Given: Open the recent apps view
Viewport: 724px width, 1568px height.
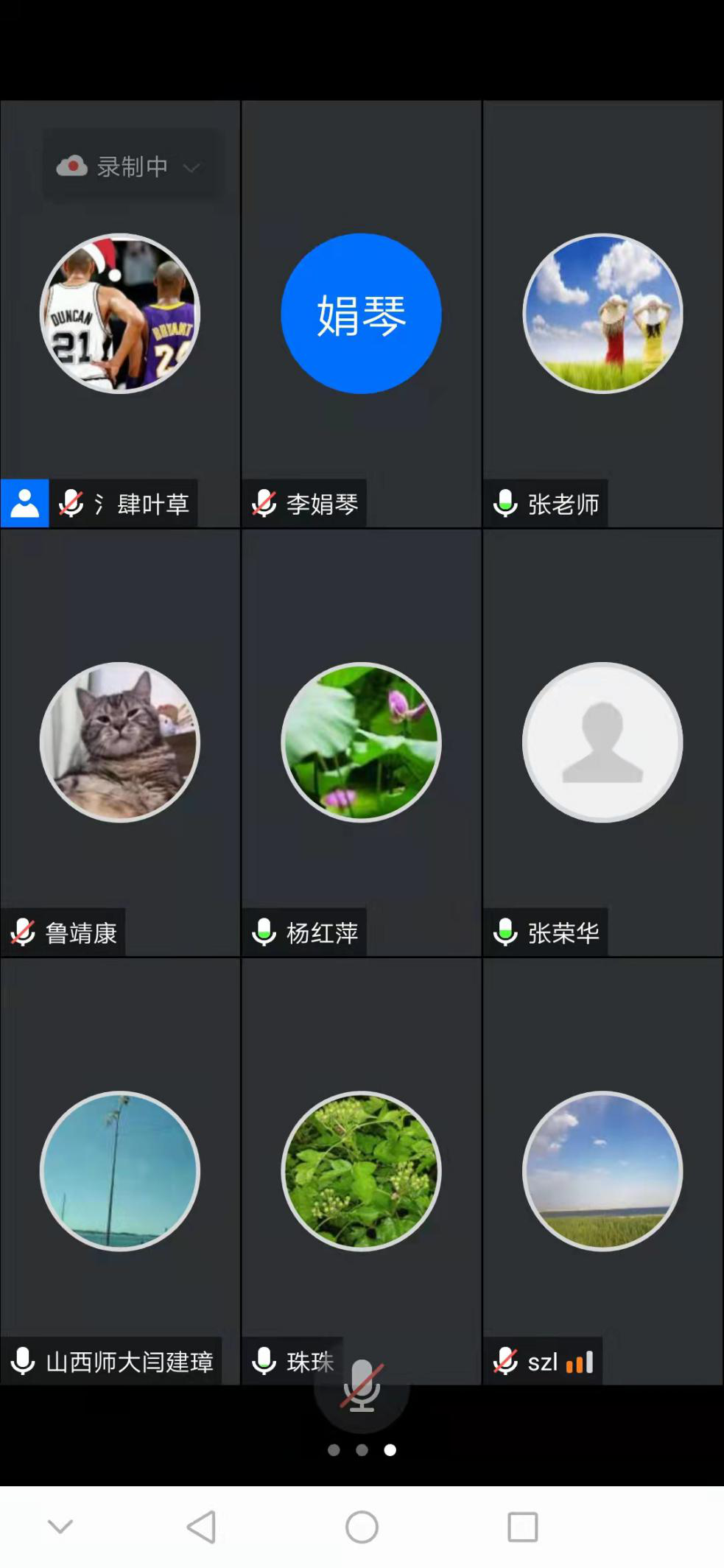Looking at the screenshot, I should [522, 1527].
